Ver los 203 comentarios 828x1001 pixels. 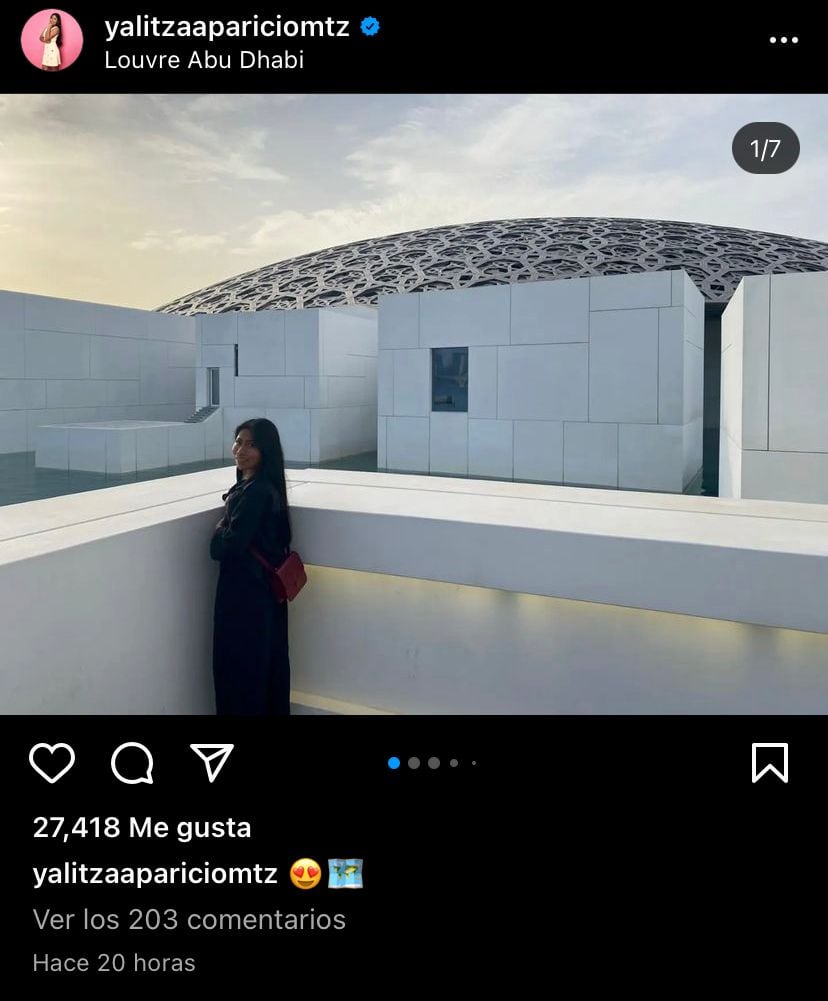coord(189,919)
